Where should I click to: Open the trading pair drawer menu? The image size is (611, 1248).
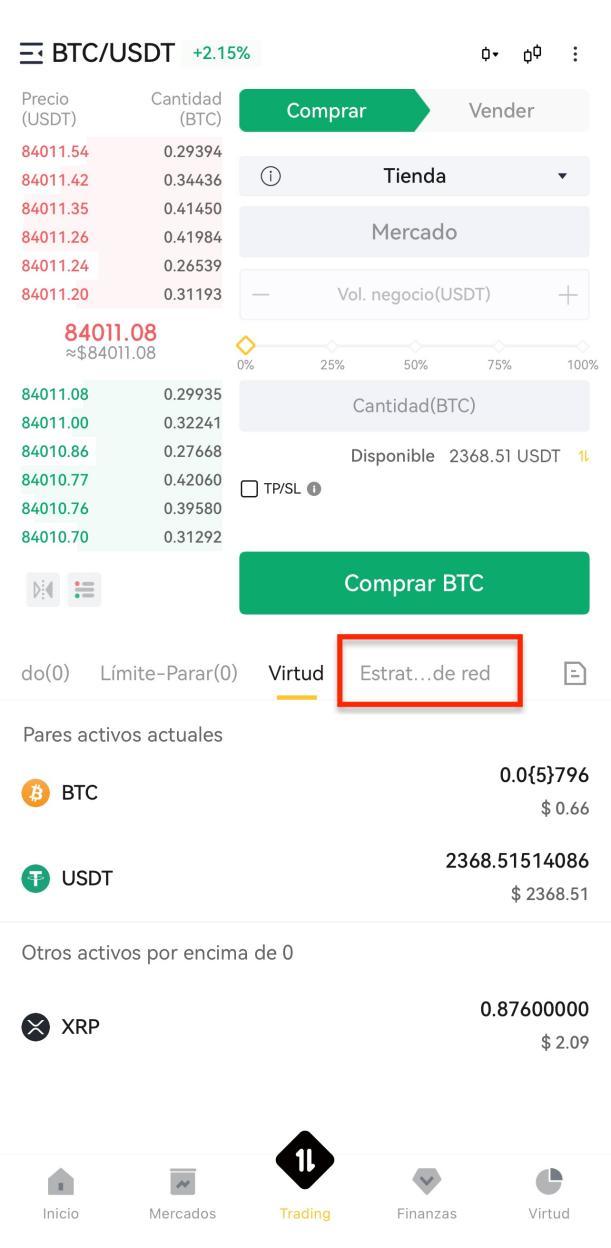(31, 53)
